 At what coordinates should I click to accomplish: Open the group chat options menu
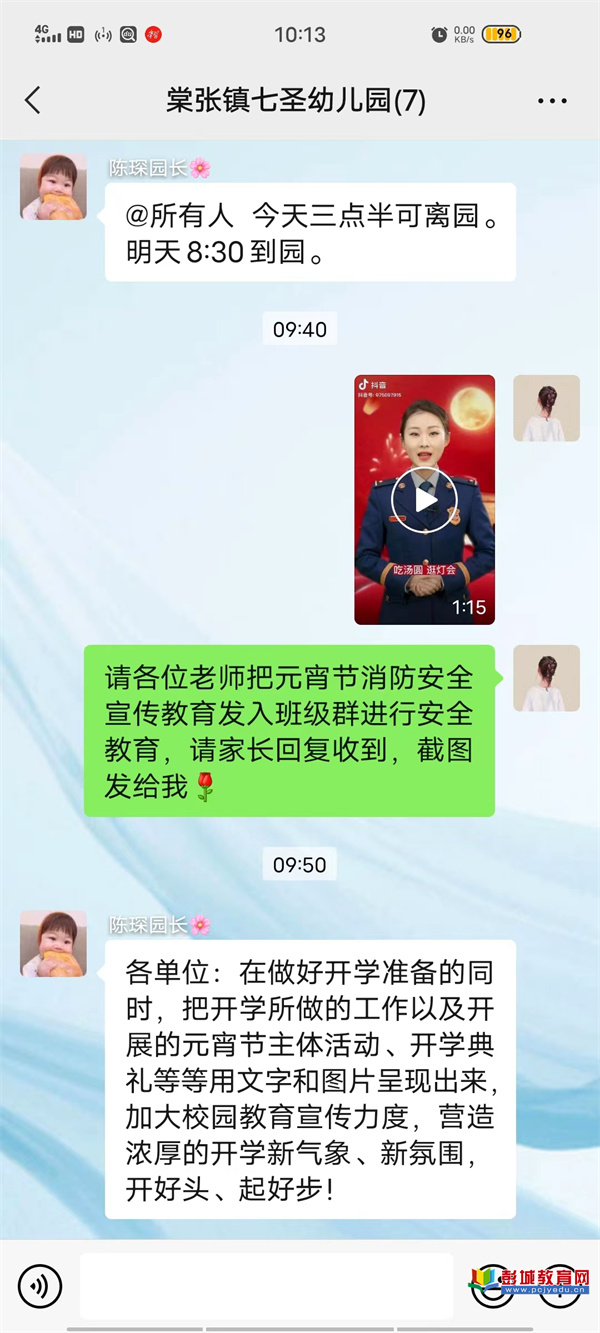pos(552,101)
